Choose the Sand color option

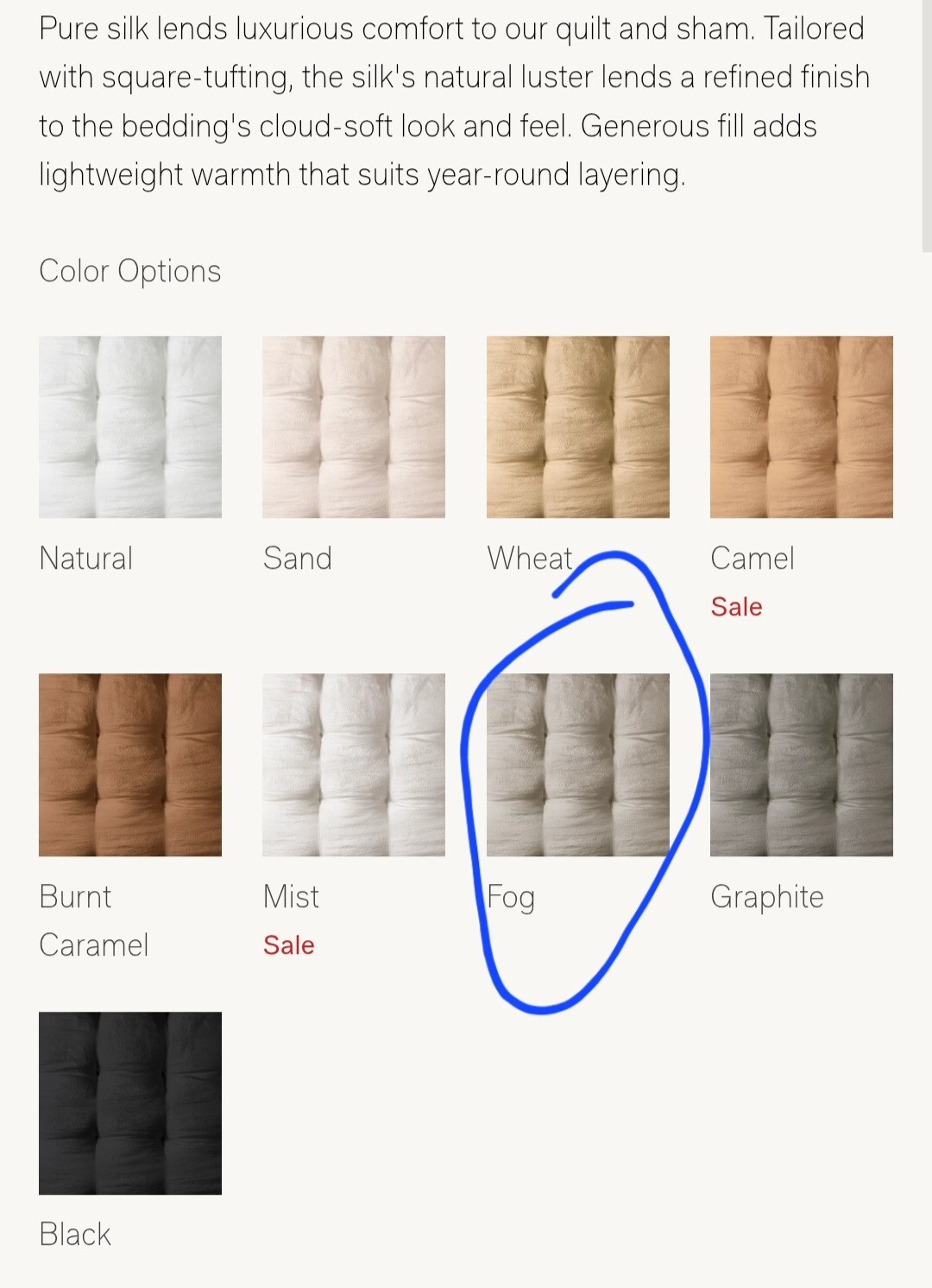(354, 426)
